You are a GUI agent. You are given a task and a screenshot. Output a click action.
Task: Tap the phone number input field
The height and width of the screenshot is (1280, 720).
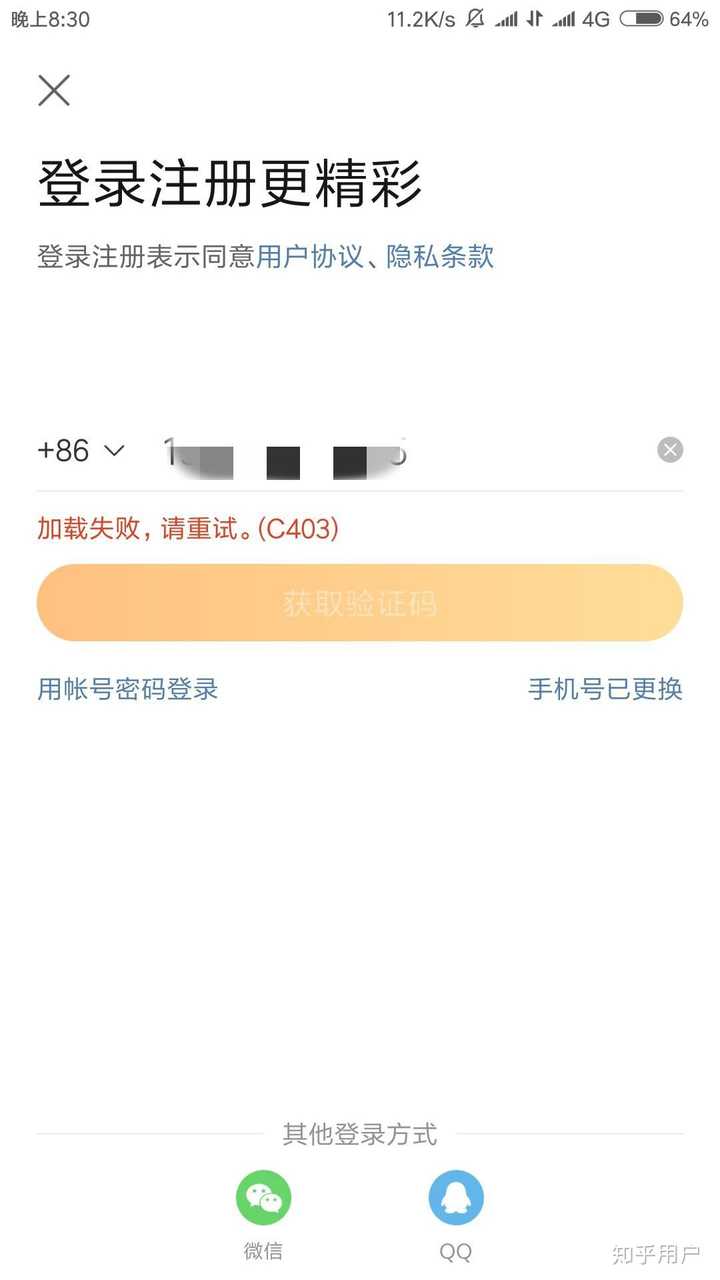(x=400, y=451)
